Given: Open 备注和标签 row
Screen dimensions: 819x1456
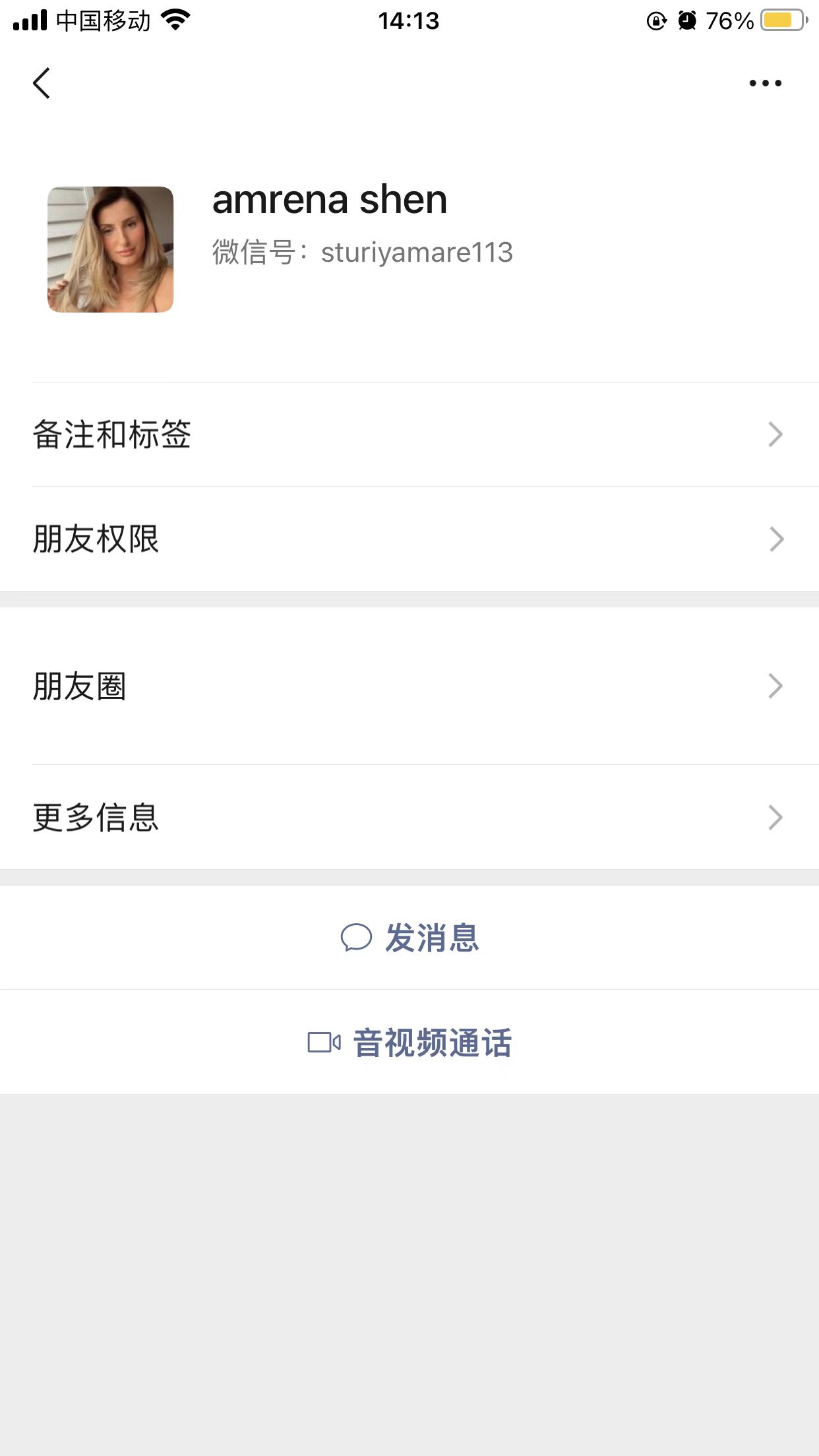Looking at the screenshot, I should 409,435.
